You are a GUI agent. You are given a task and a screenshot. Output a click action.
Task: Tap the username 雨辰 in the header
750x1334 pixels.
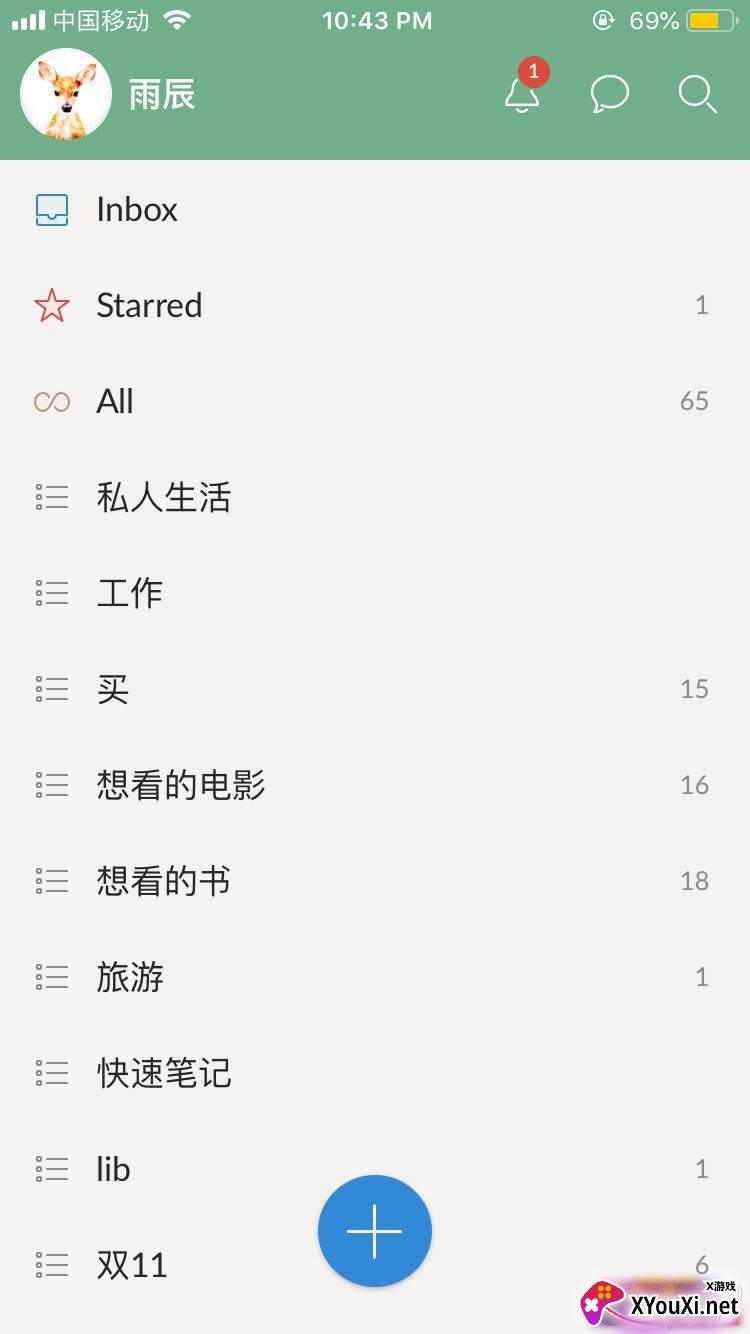pos(163,95)
